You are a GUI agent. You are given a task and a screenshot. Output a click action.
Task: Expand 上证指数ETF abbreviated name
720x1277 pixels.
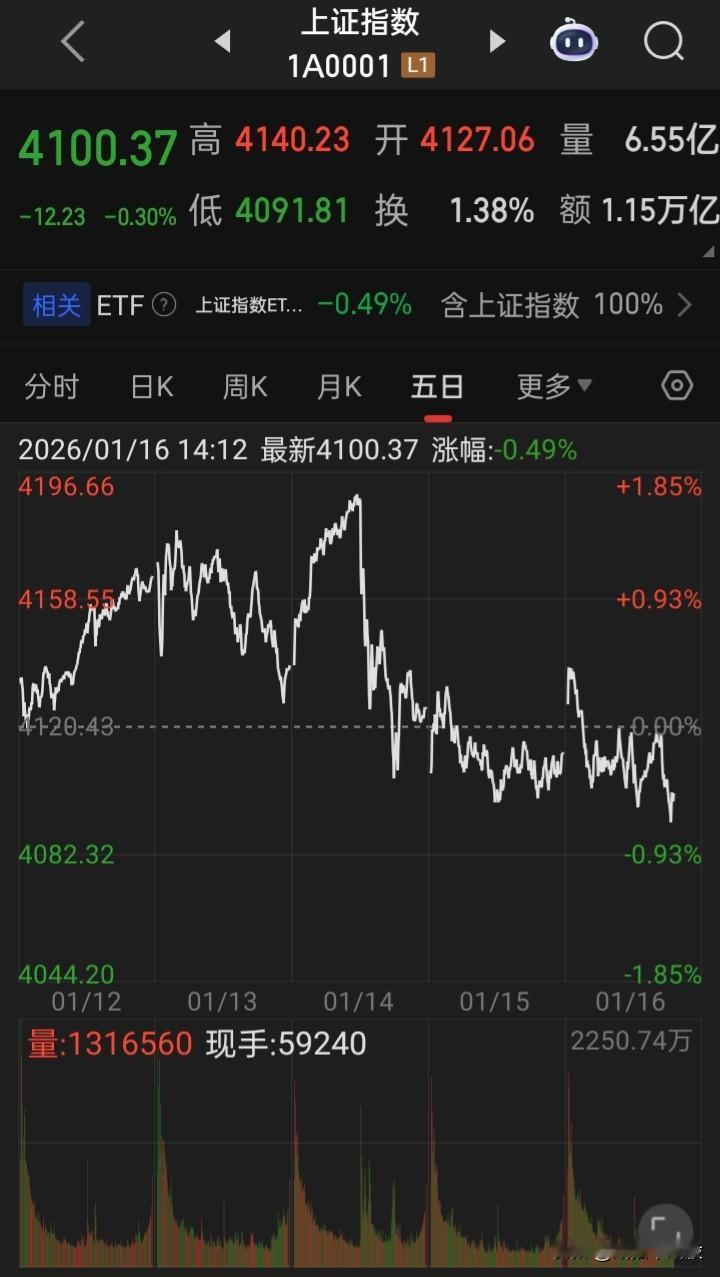[250, 305]
